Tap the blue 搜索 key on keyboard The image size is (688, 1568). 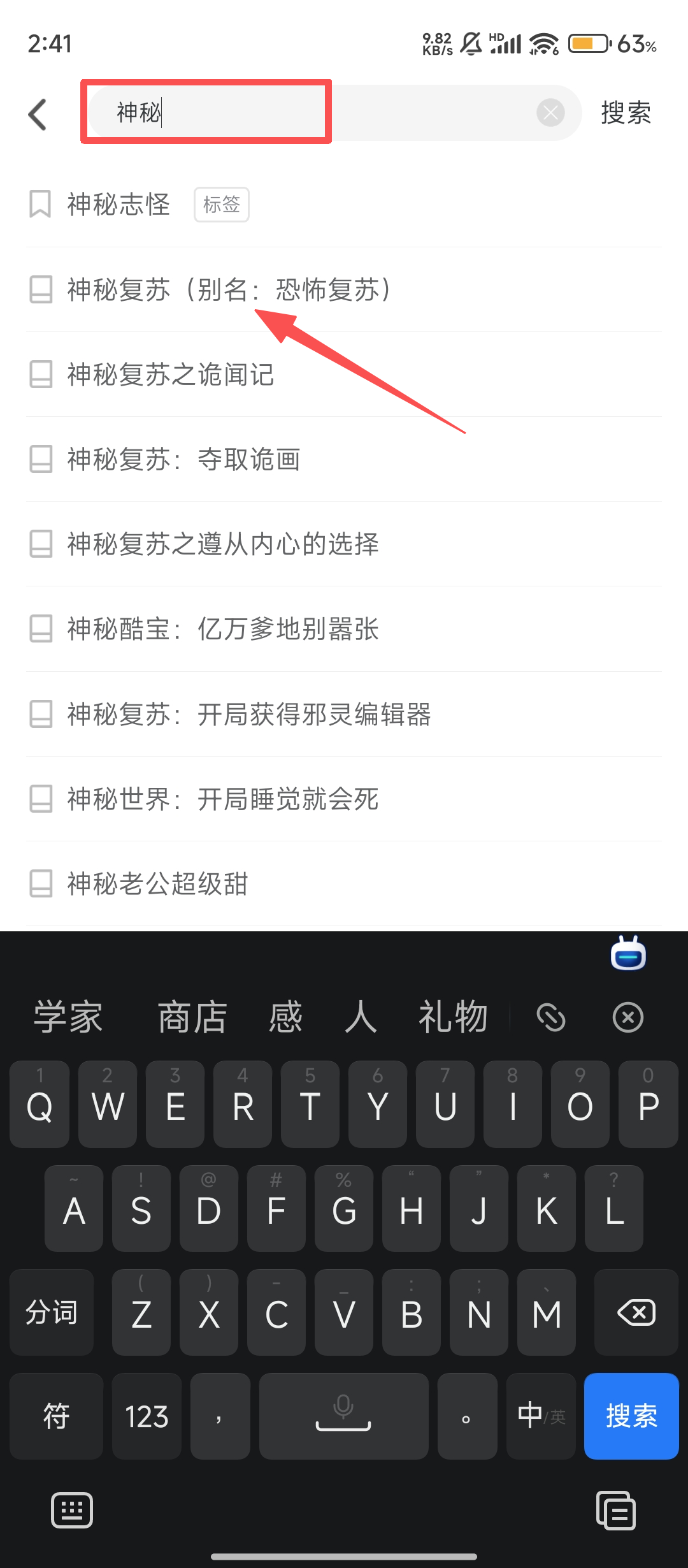coord(631,1416)
